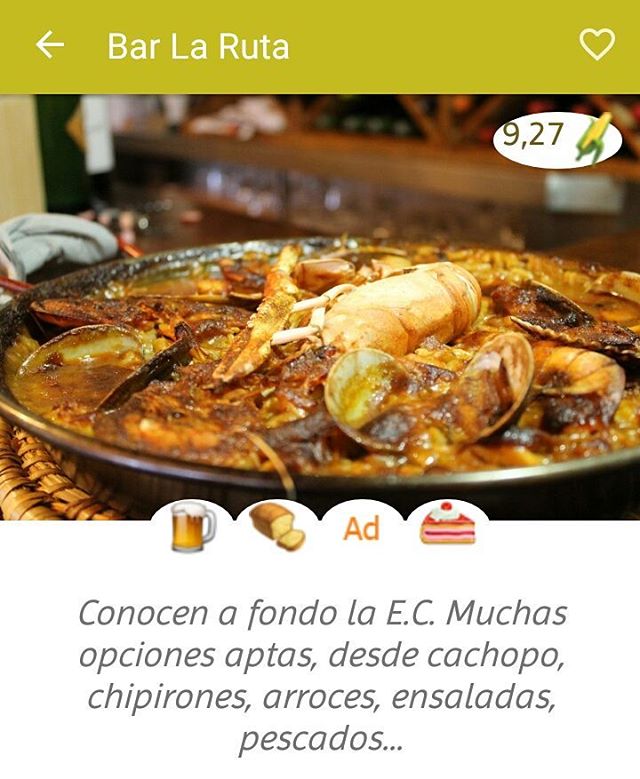Image resolution: width=640 pixels, height=779 pixels.
Task: Tap the cake dessert feature icon
Action: coord(447,526)
